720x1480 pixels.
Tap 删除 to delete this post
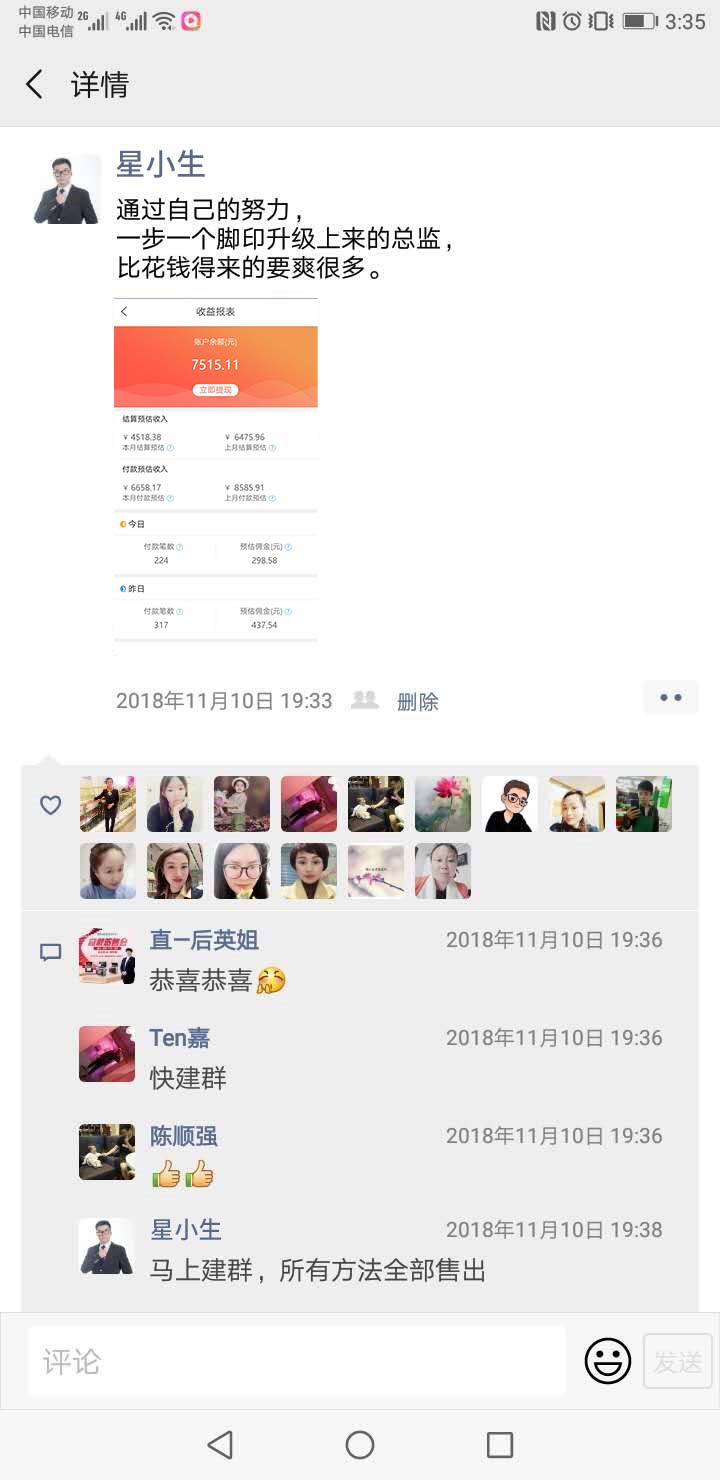pos(417,701)
